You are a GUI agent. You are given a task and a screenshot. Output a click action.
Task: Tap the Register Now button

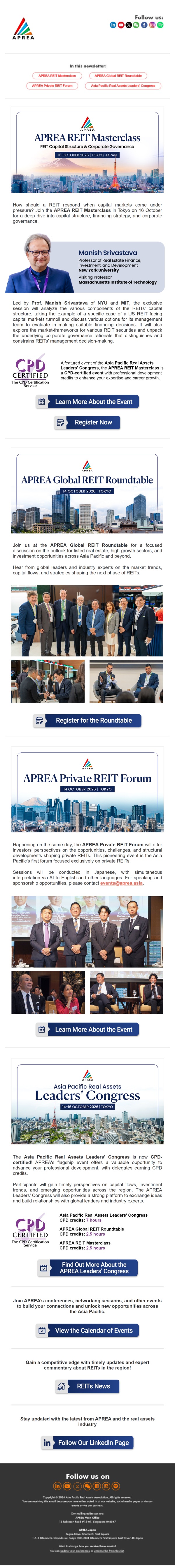(87, 422)
